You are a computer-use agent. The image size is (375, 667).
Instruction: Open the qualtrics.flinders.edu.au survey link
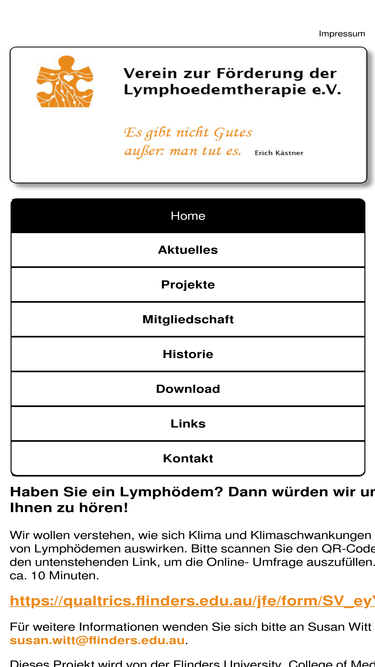[x=192, y=601]
